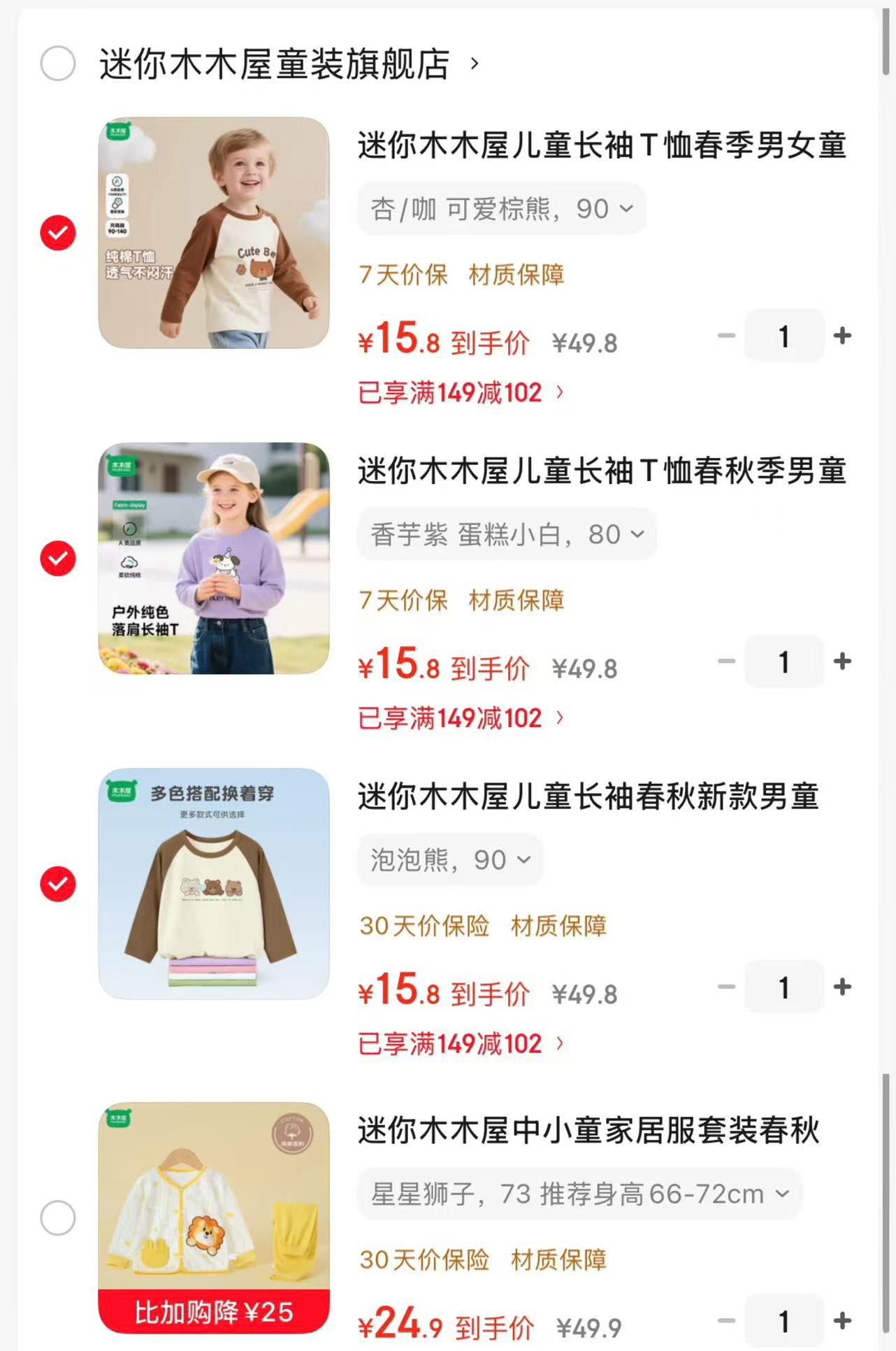This screenshot has height=1351, width=896.
Task: Deselect the 香芋紫 蛋糕小白 T-shirt item
Action: coord(58,558)
